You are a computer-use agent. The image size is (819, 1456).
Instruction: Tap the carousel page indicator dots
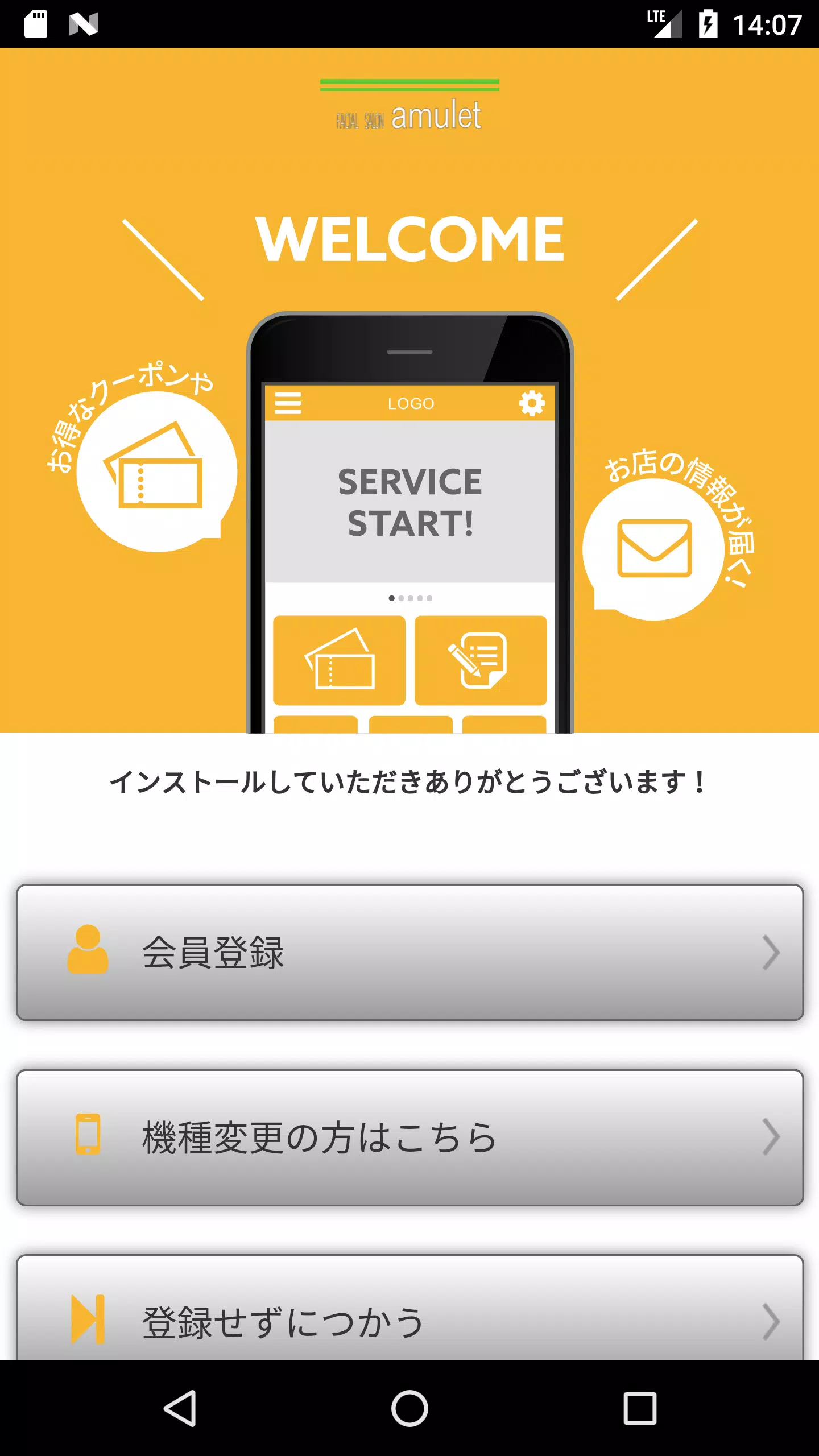411,598
